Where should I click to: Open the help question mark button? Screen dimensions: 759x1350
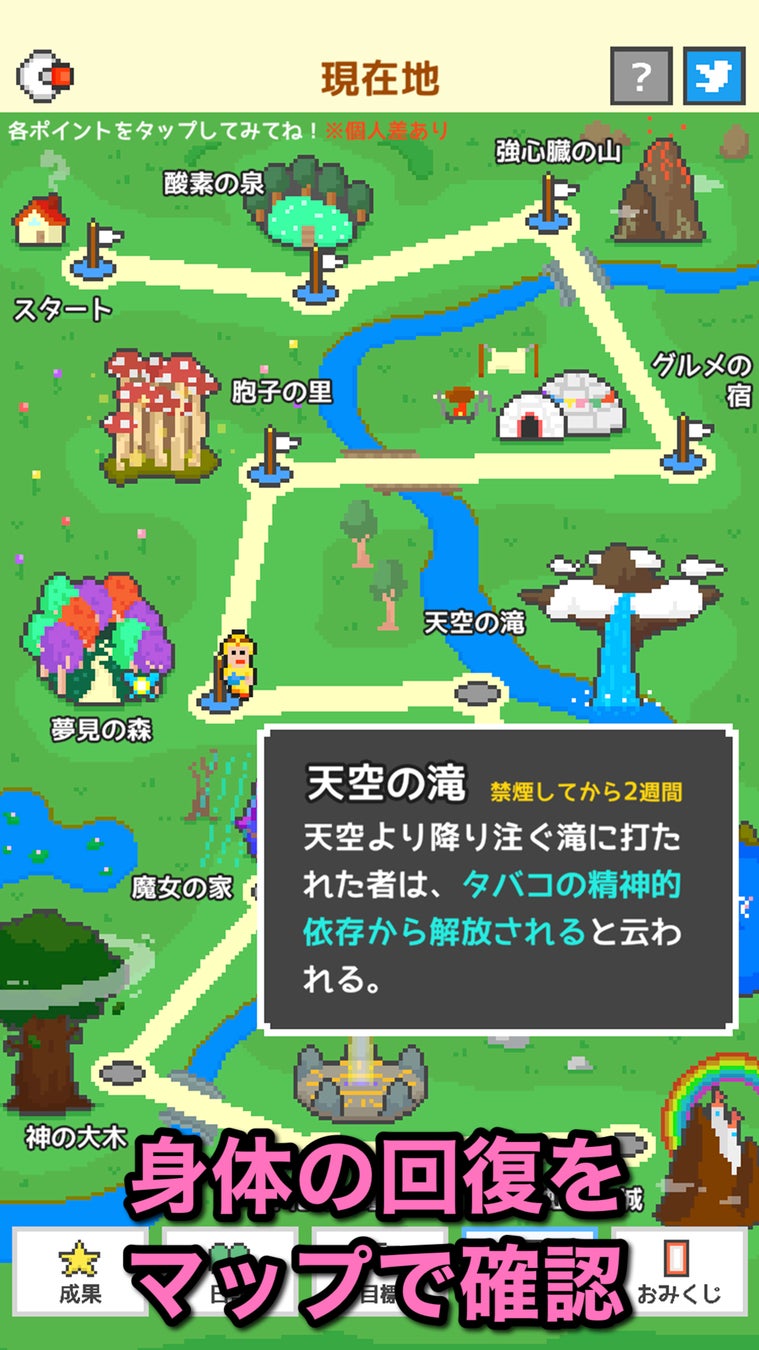pyautogui.click(x=641, y=76)
